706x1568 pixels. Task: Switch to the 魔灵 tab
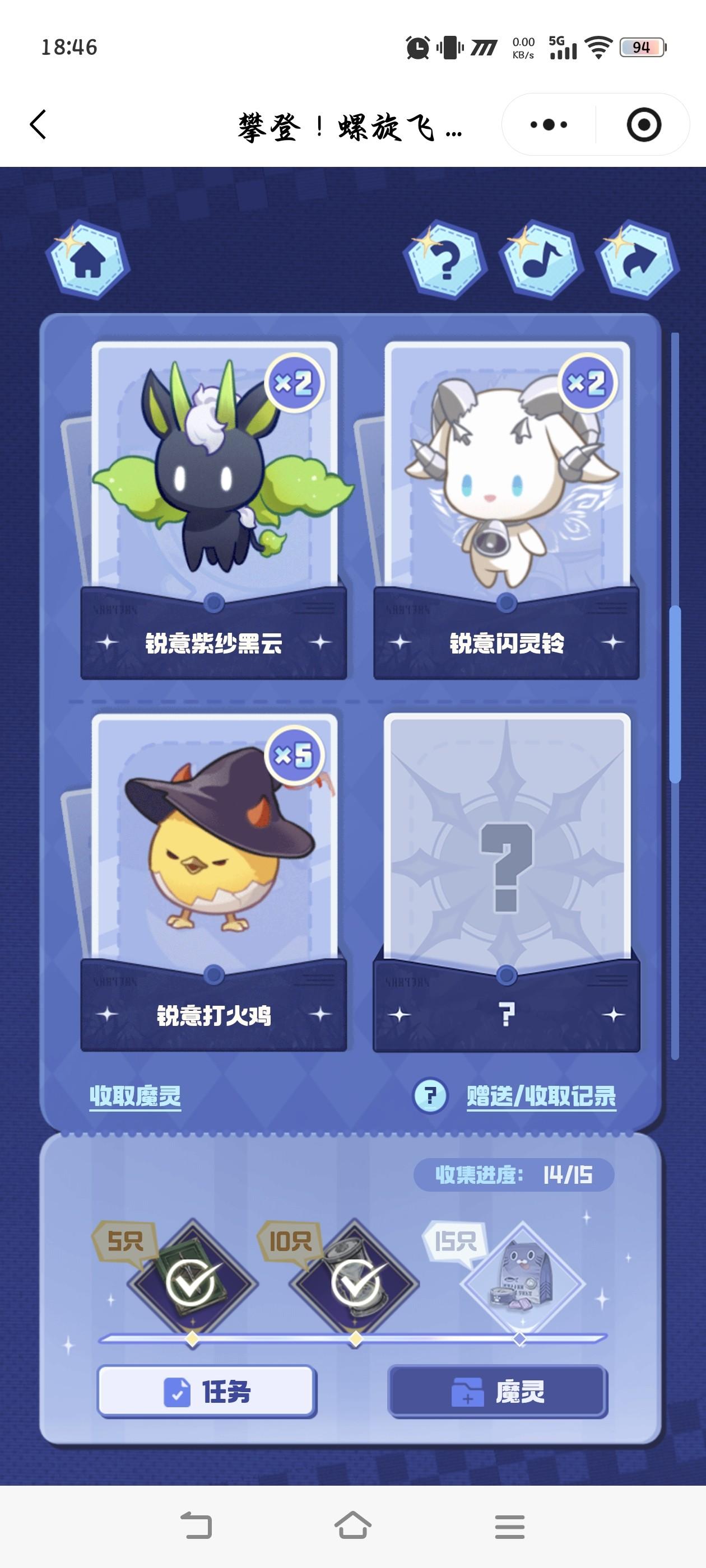[498, 1392]
